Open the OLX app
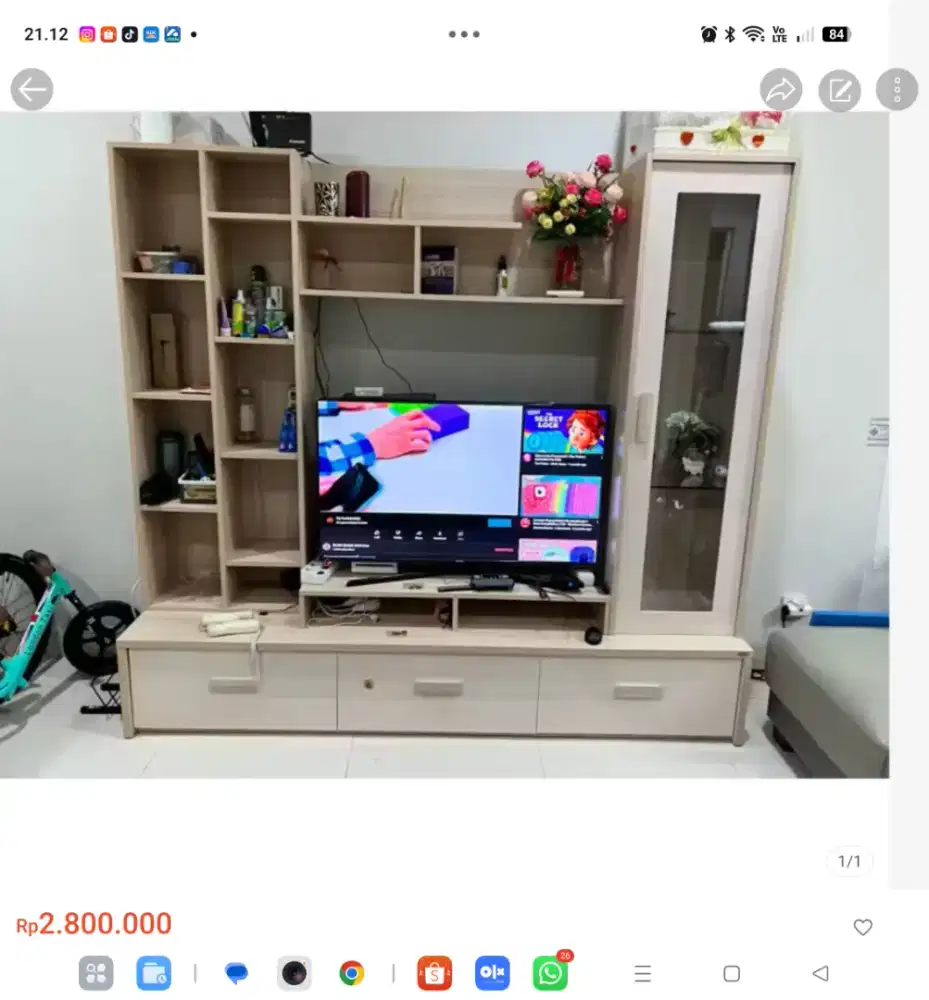Screen dimensions: 929x1000 tap(492, 971)
